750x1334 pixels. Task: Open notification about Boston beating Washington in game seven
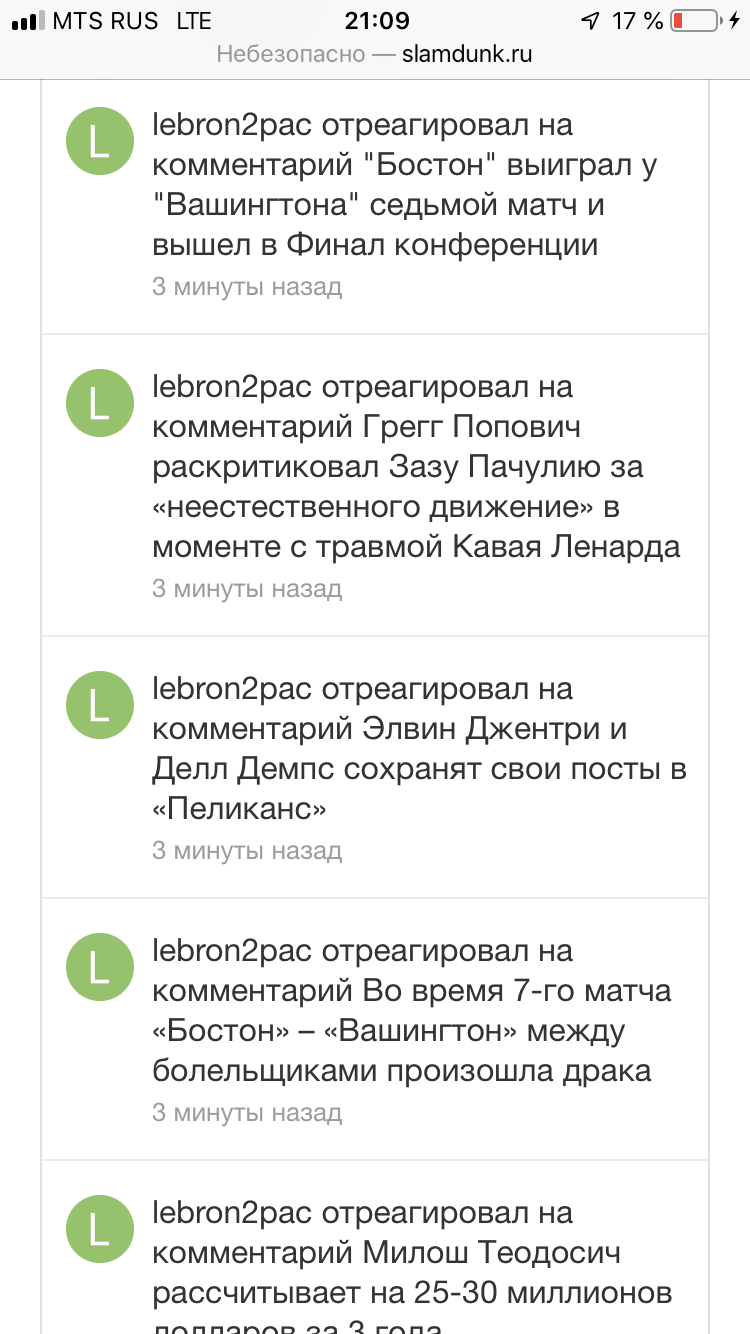click(375, 205)
